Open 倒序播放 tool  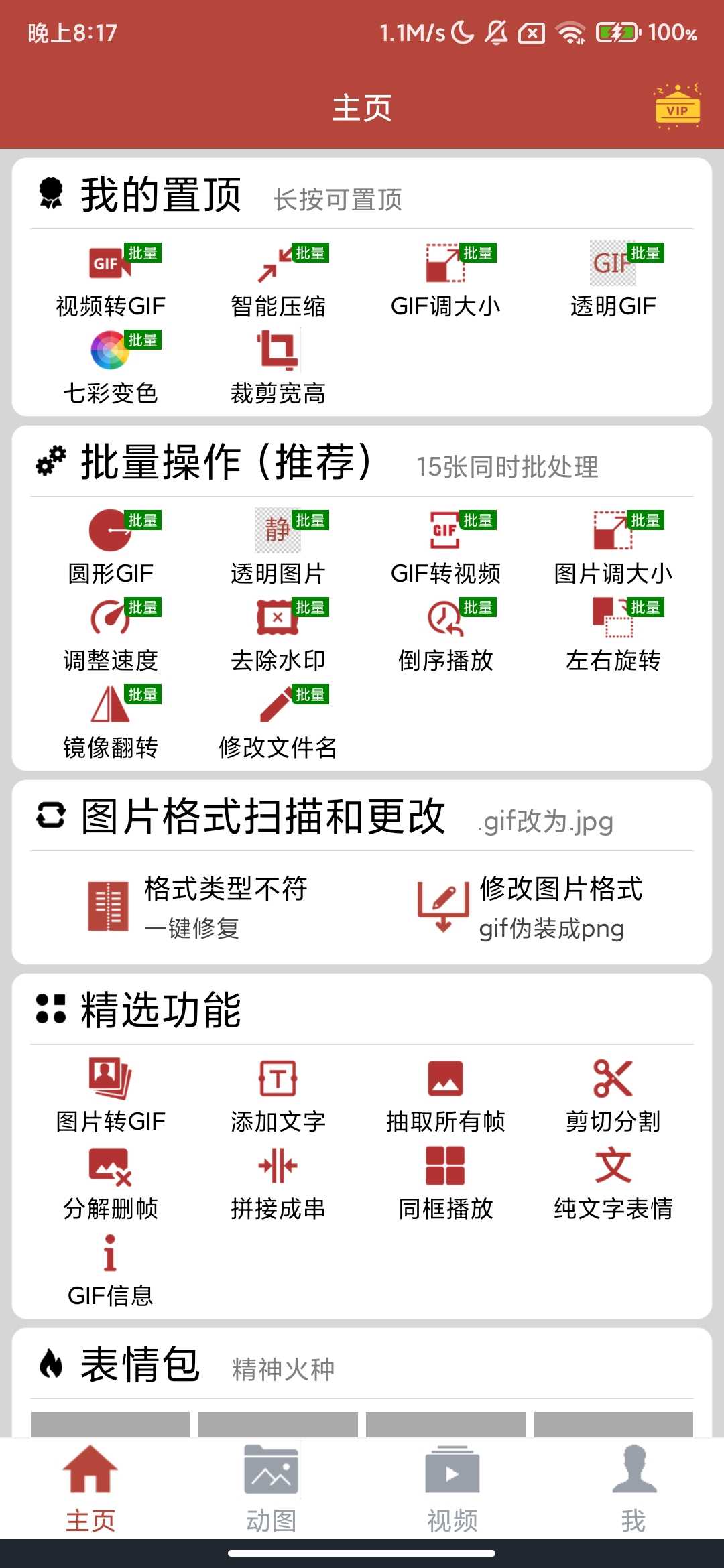446,635
